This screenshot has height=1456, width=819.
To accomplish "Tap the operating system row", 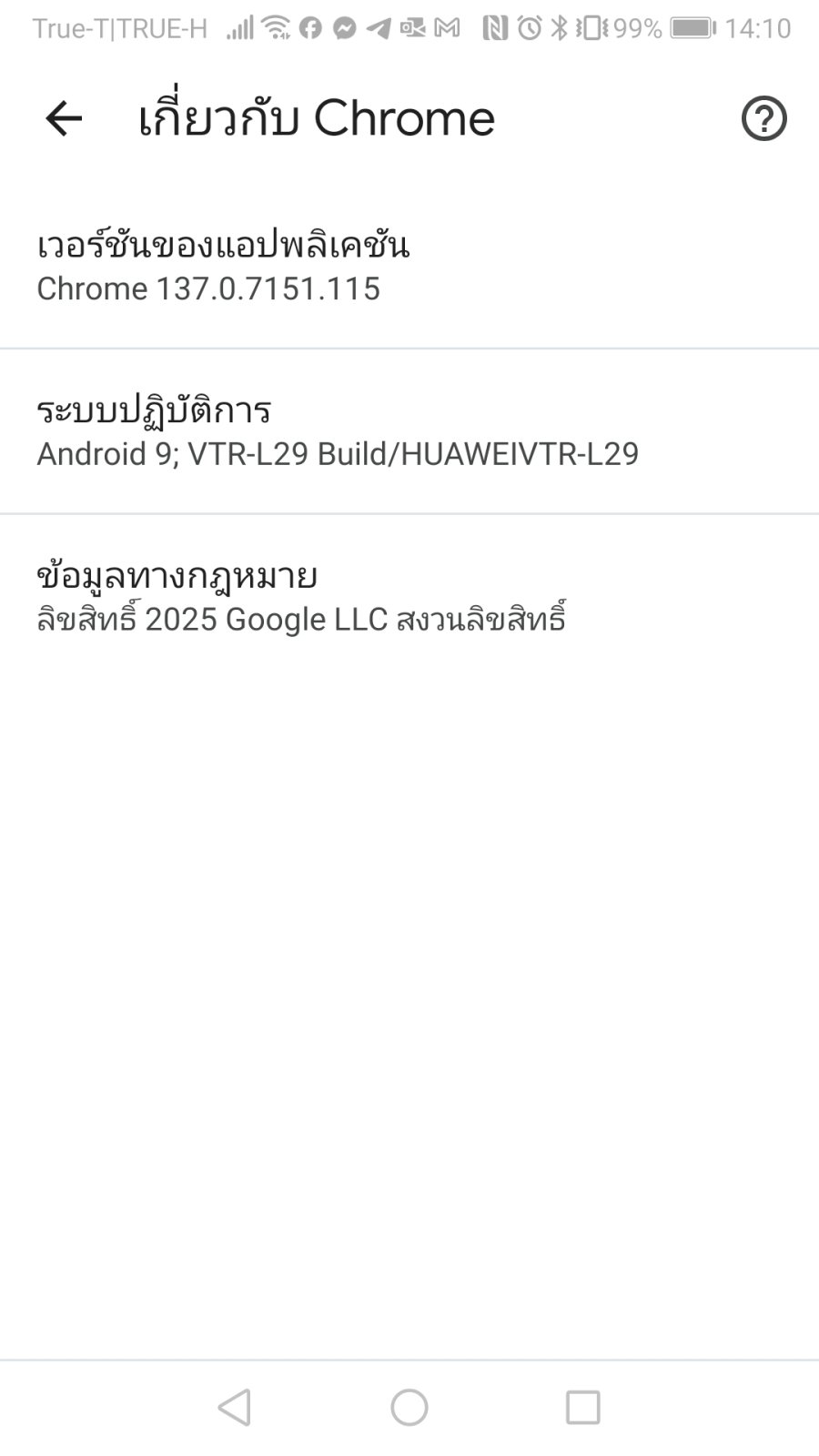I will click(409, 431).
